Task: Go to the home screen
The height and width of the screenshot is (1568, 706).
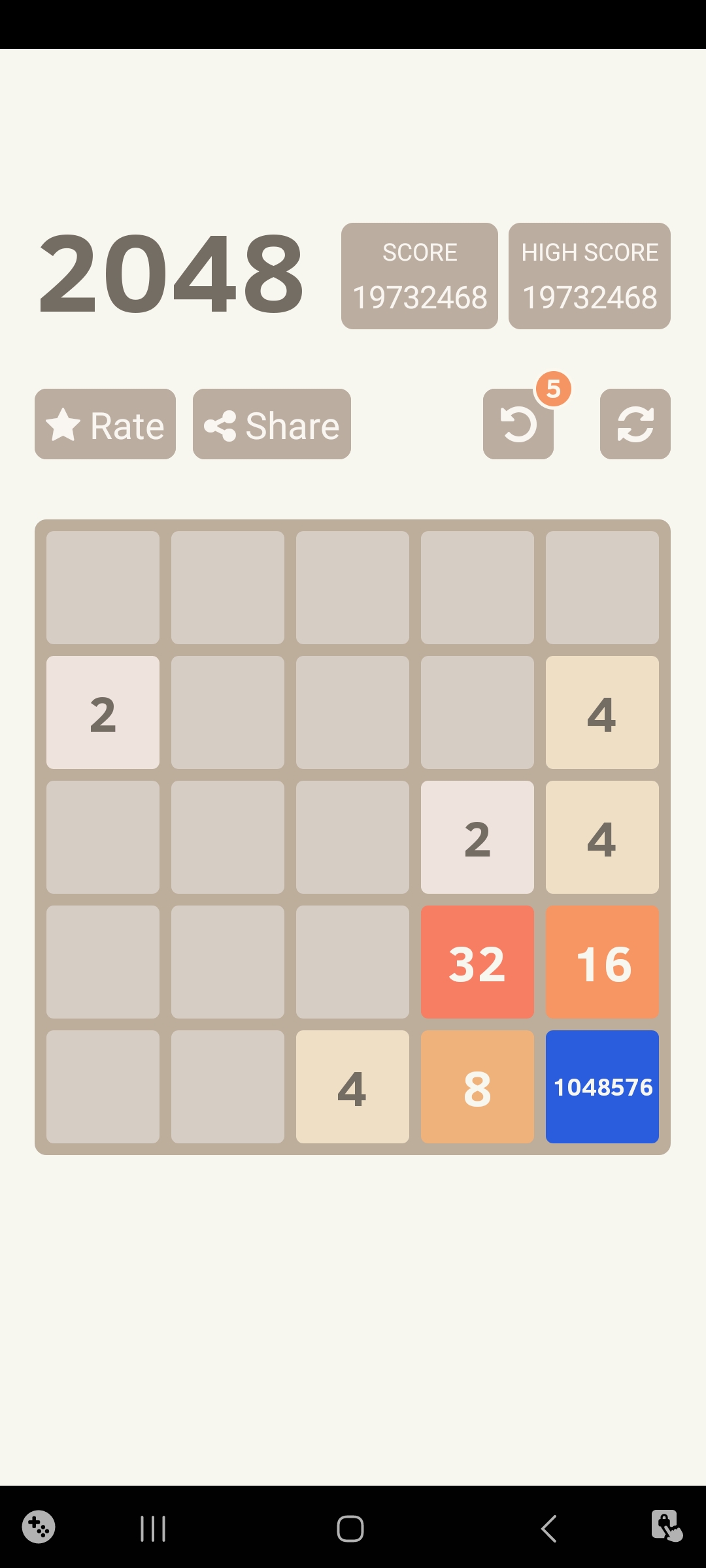Action: (350, 1529)
